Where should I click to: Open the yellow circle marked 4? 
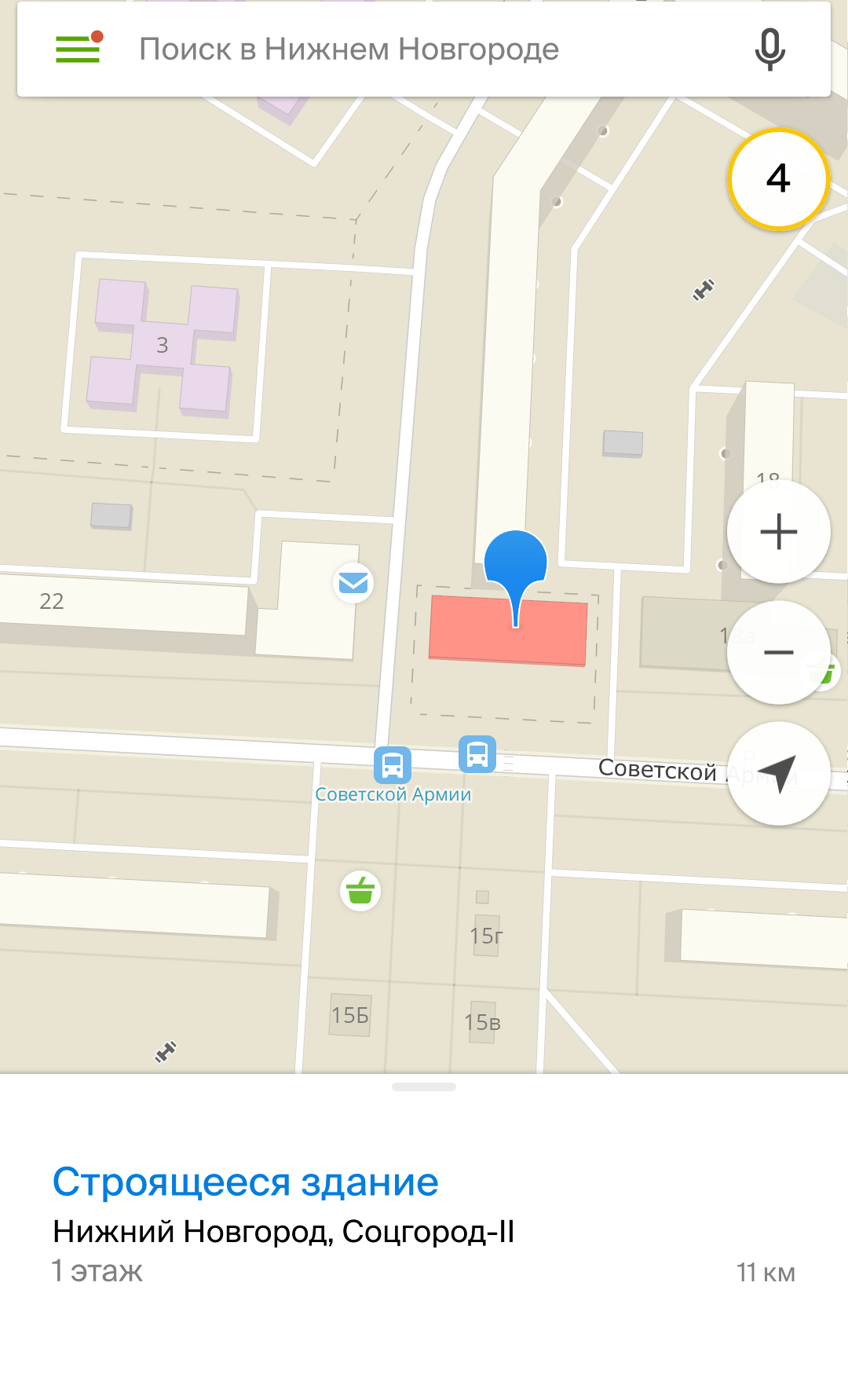coord(778,179)
